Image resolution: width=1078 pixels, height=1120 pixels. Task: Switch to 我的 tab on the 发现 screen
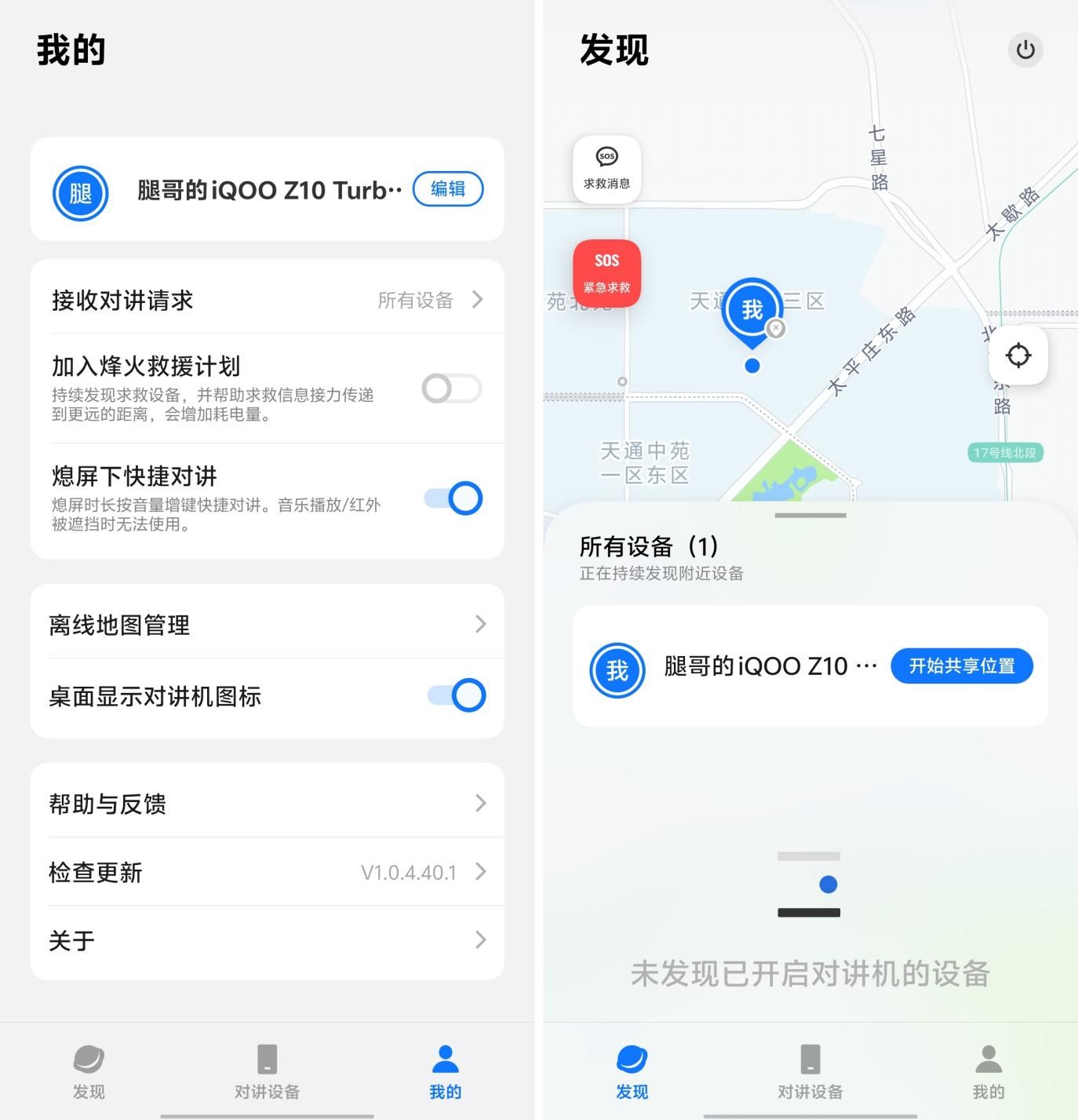(988, 1071)
